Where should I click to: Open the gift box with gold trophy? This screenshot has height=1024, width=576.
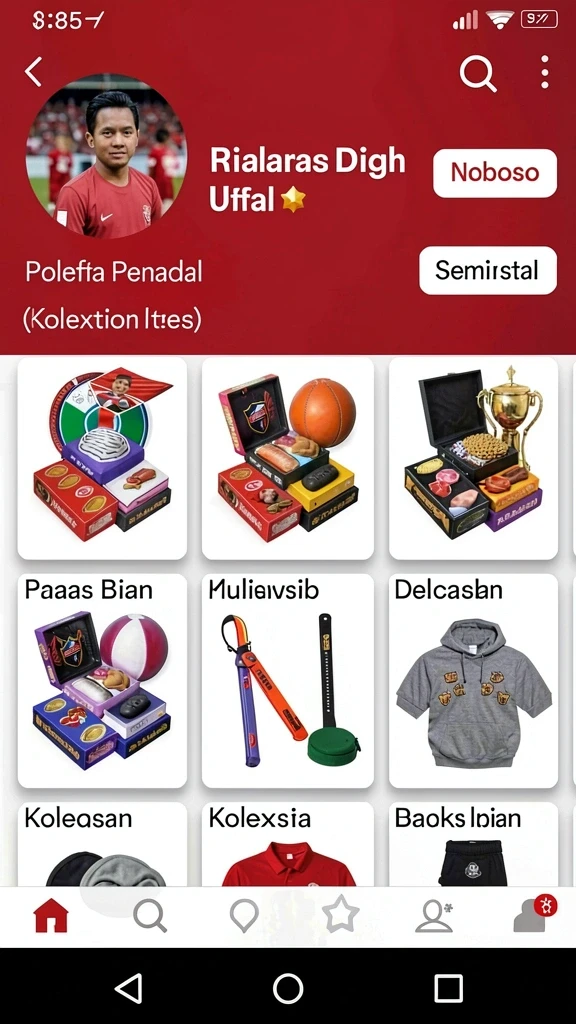tap(473, 458)
